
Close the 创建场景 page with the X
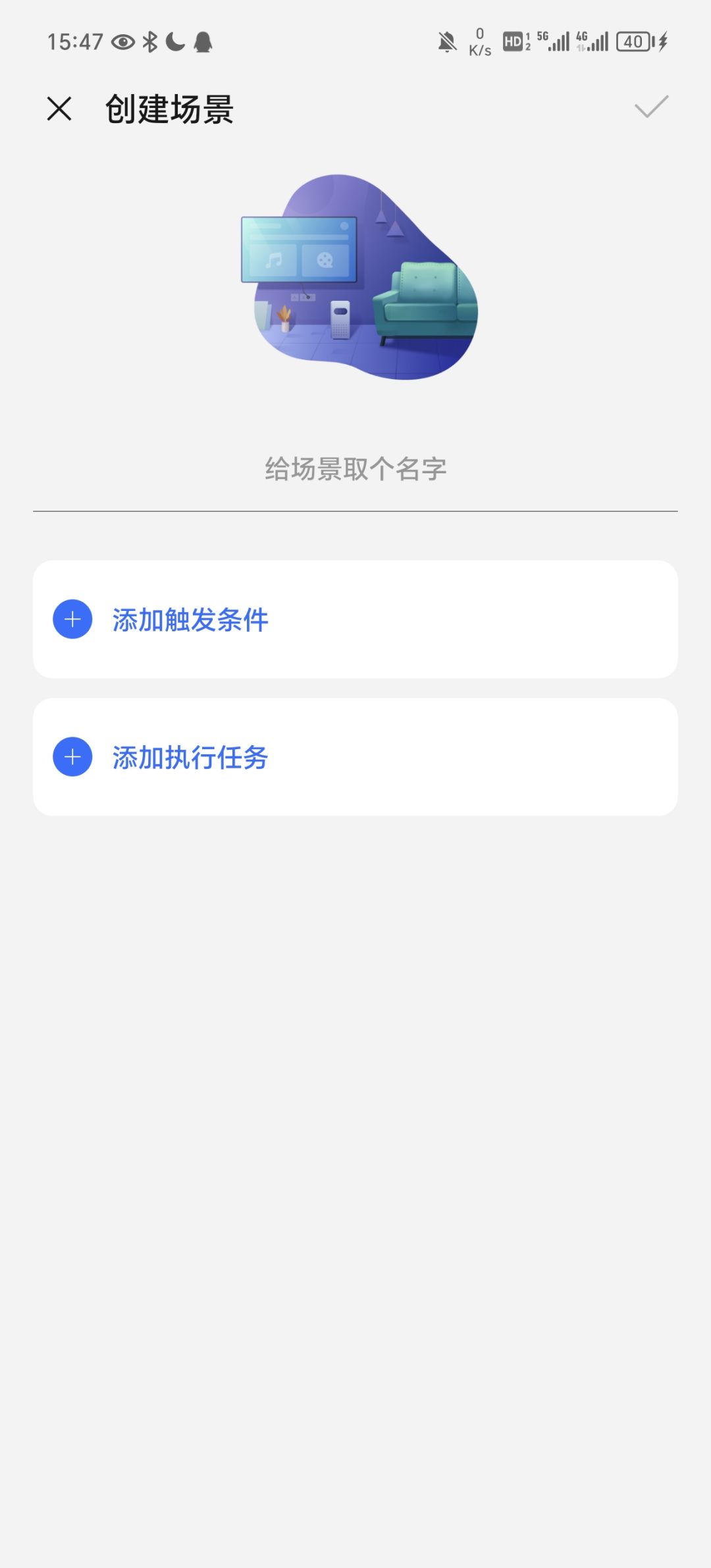(x=60, y=109)
